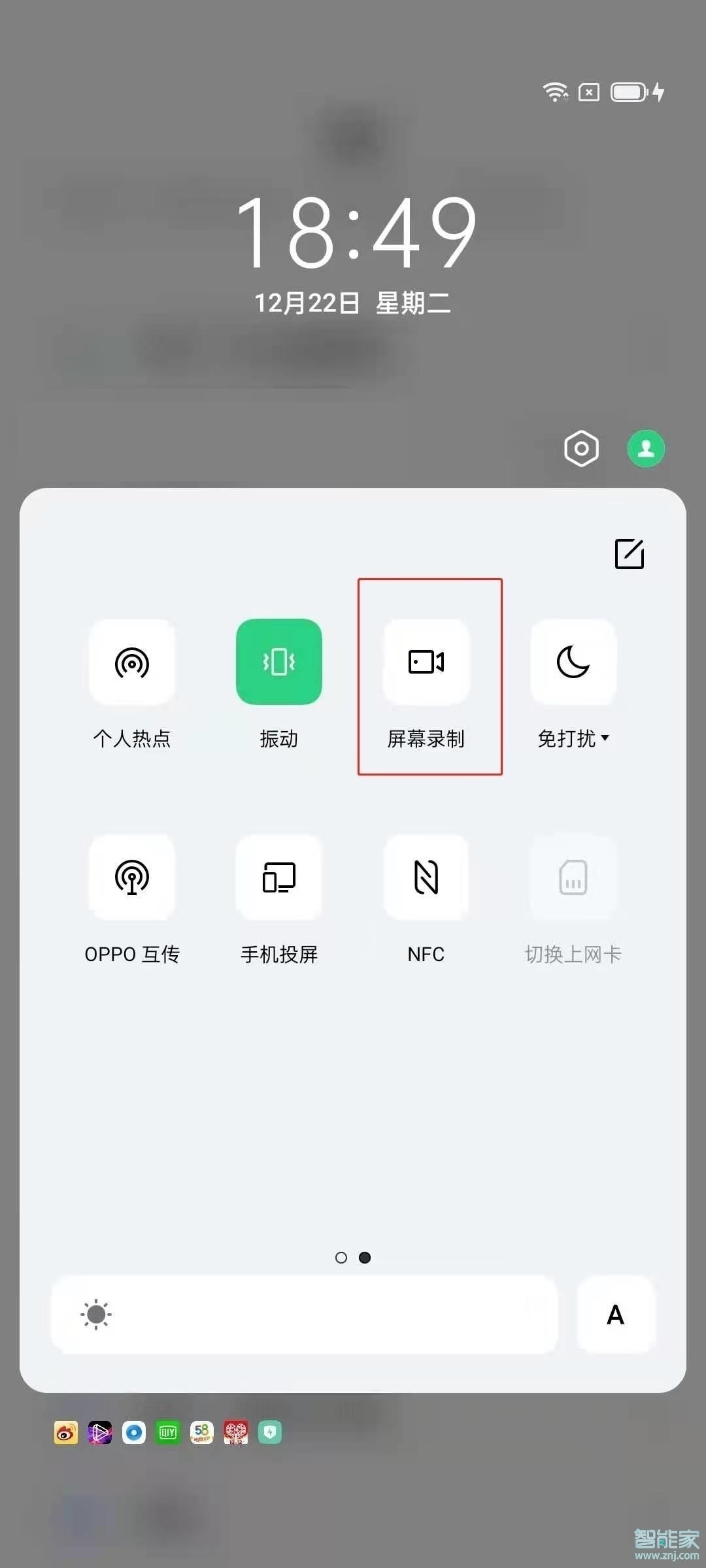The height and width of the screenshot is (1568, 706).
Task: Tap the edit tiles pencil button
Action: (x=630, y=555)
